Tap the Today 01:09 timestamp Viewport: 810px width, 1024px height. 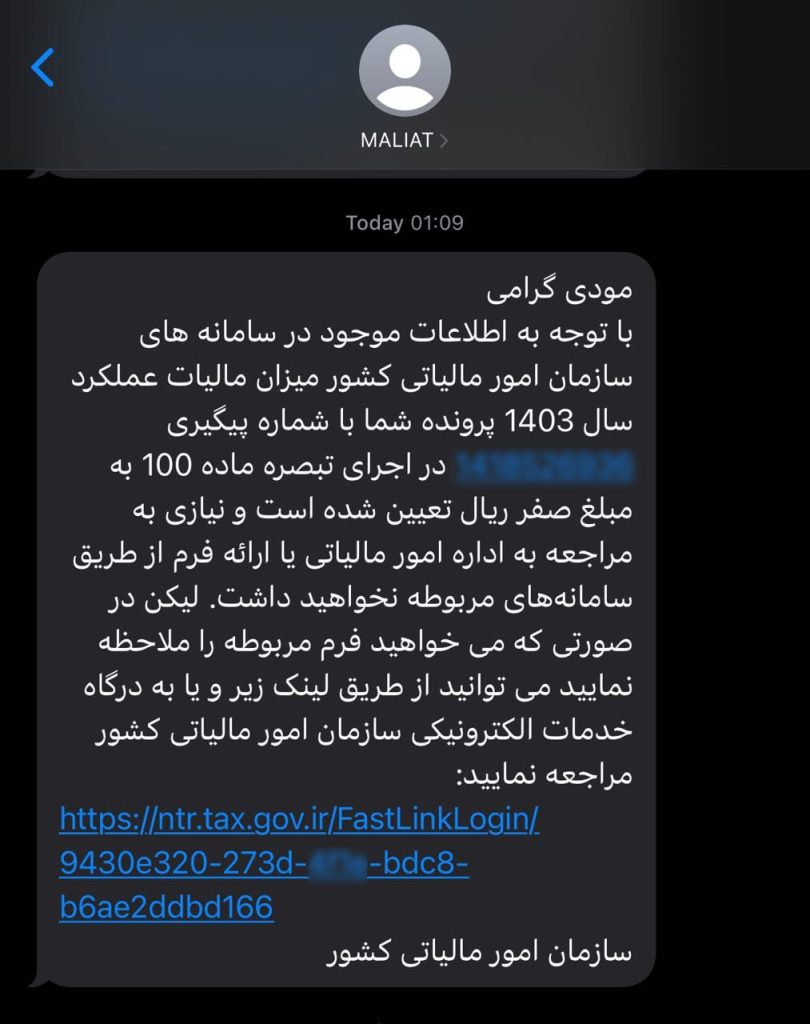tap(404, 223)
